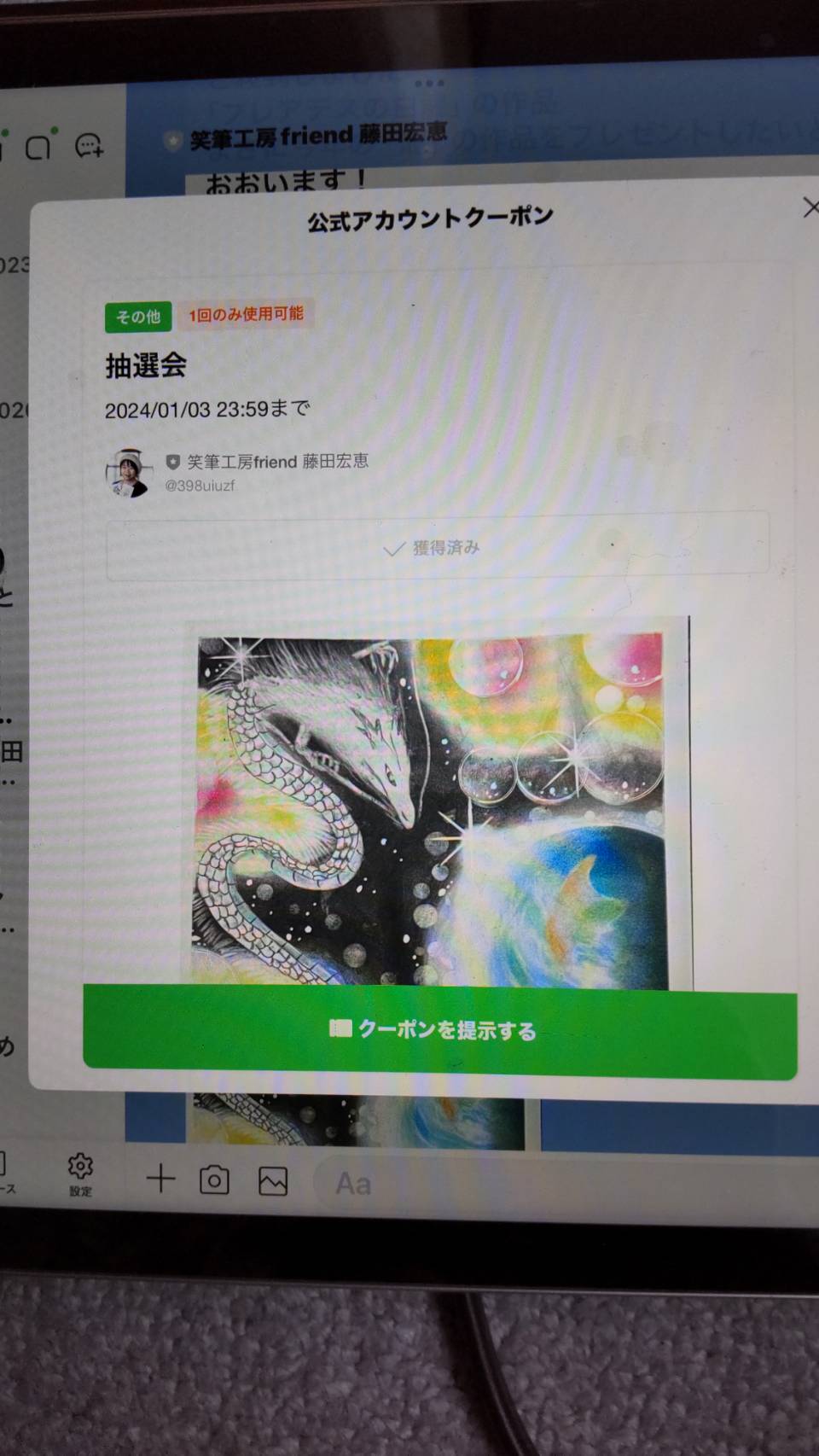Open 笑筆工房friend 藤田宏恵 account profile
This screenshot has height=1456, width=819.
pos(237,472)
